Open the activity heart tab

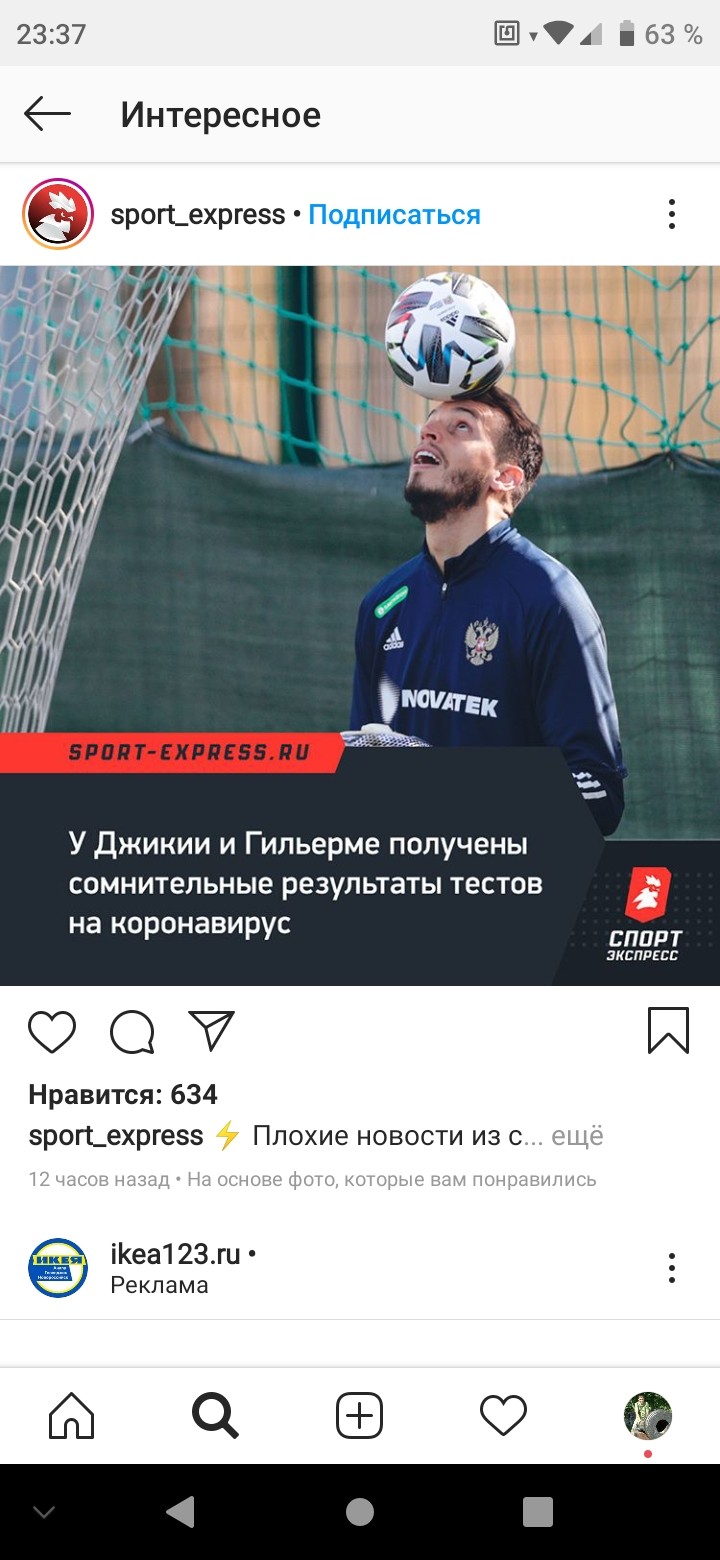tap(503, 1416)
